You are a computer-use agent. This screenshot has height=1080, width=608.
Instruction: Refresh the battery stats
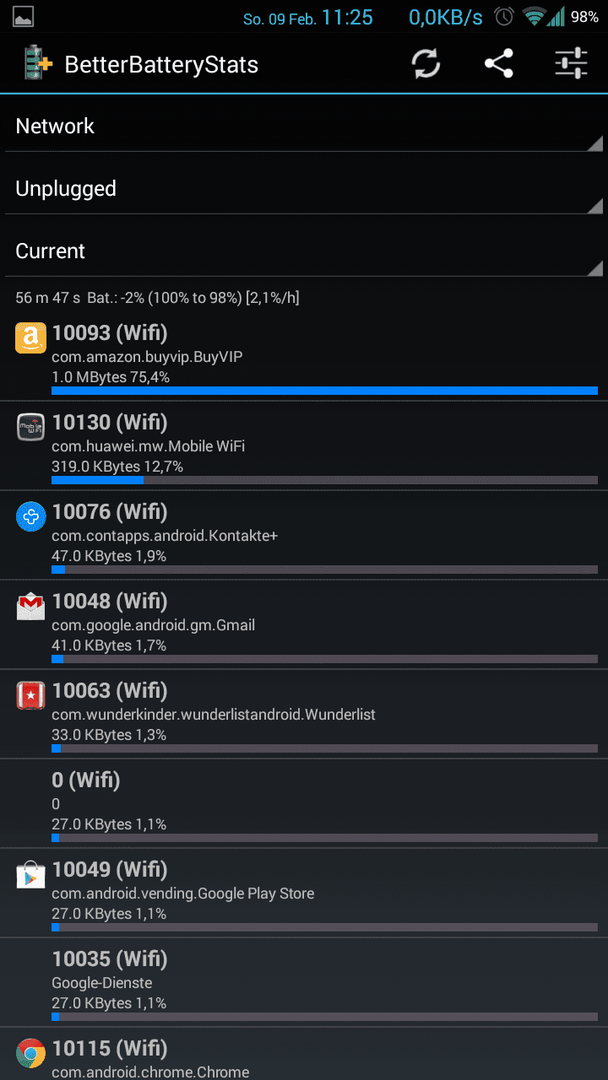pos(426,65)
